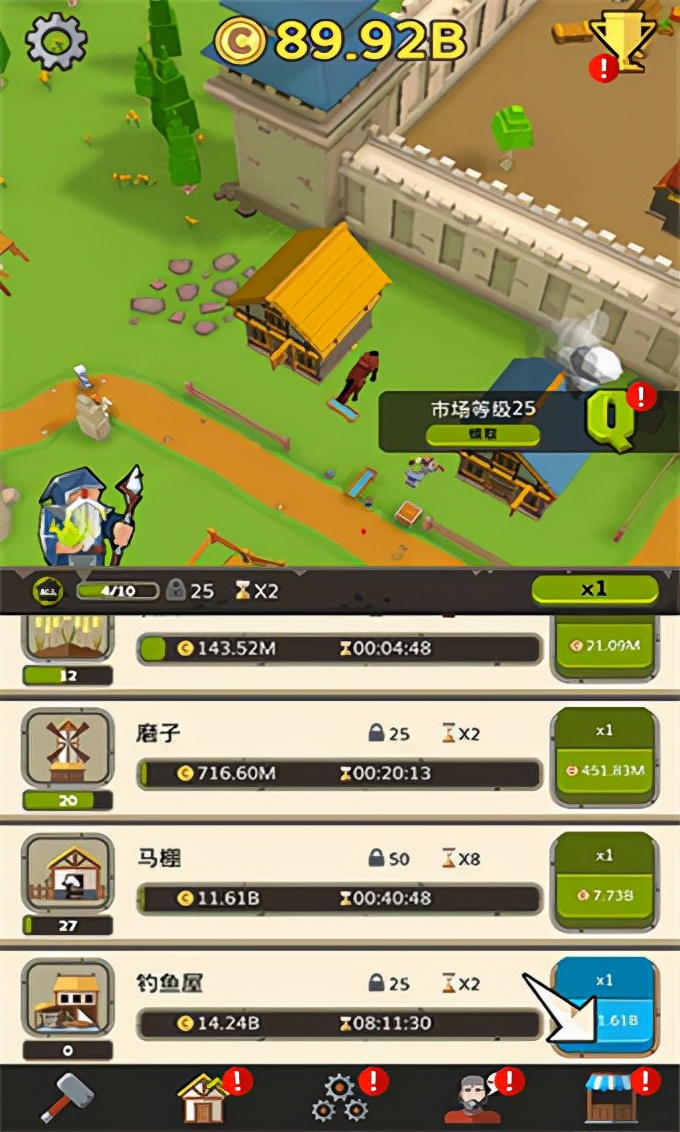Open the 磨子 windmill thumbnail
680x1132 pixels.
pyautogui.click(x=68, y=749)
